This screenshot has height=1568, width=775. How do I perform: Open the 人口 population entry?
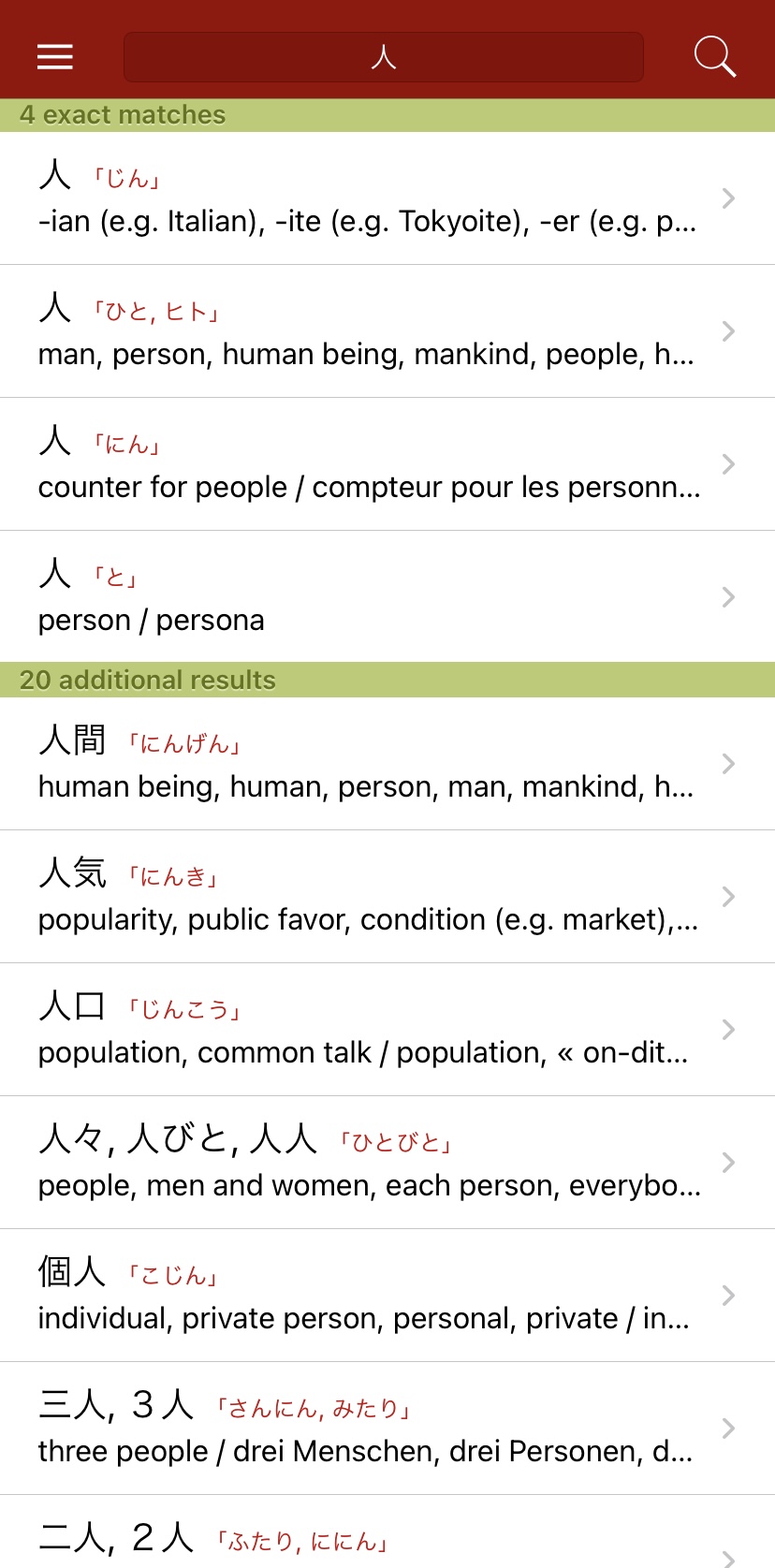387,1030
